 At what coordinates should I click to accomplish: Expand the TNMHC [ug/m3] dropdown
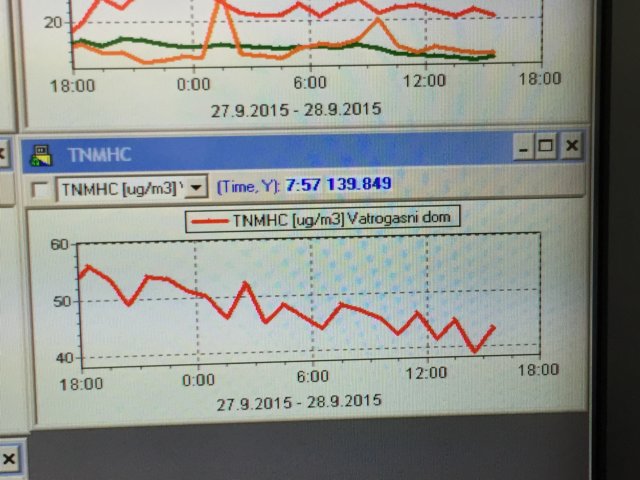pos(197,188)
